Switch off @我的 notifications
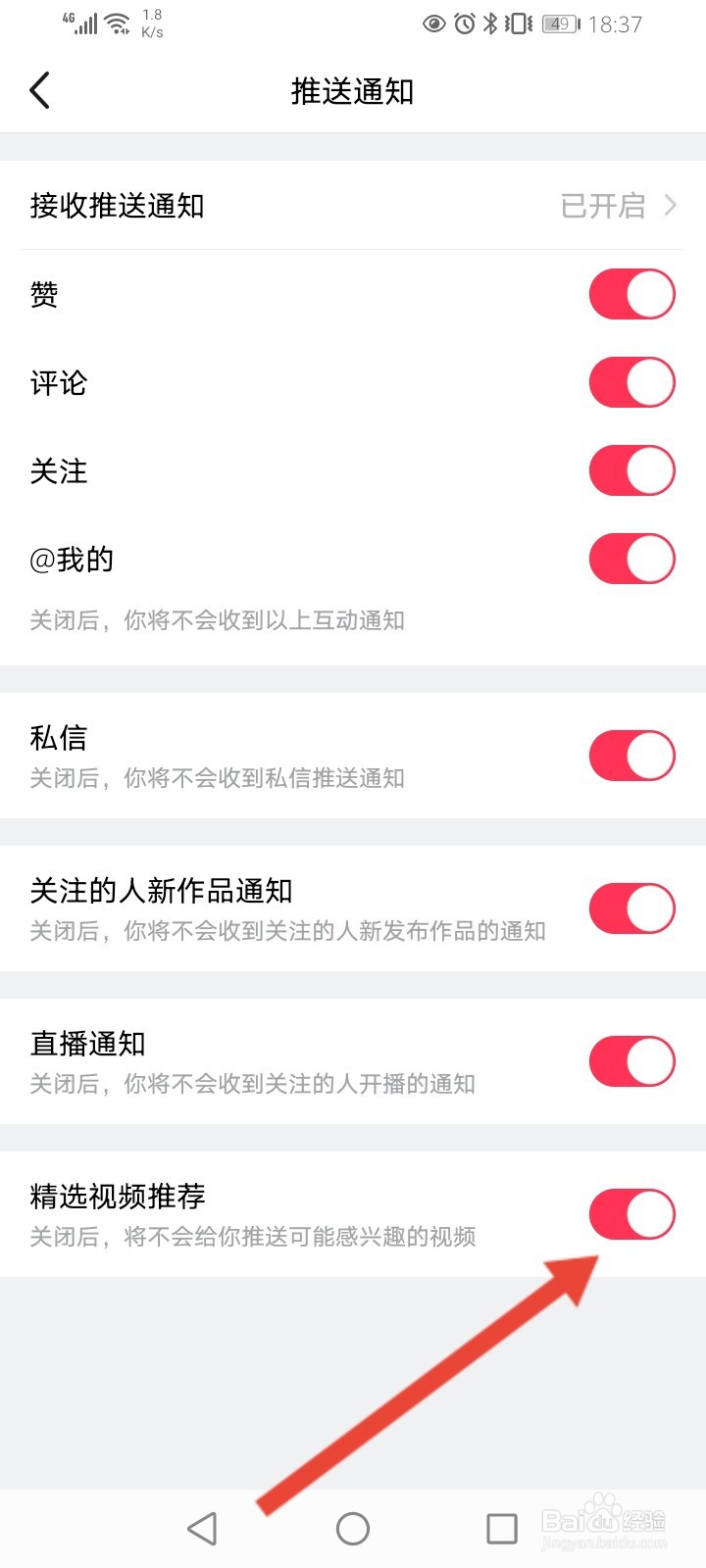Viewport: 706px width, 1568px height. [x=631, y=559]
